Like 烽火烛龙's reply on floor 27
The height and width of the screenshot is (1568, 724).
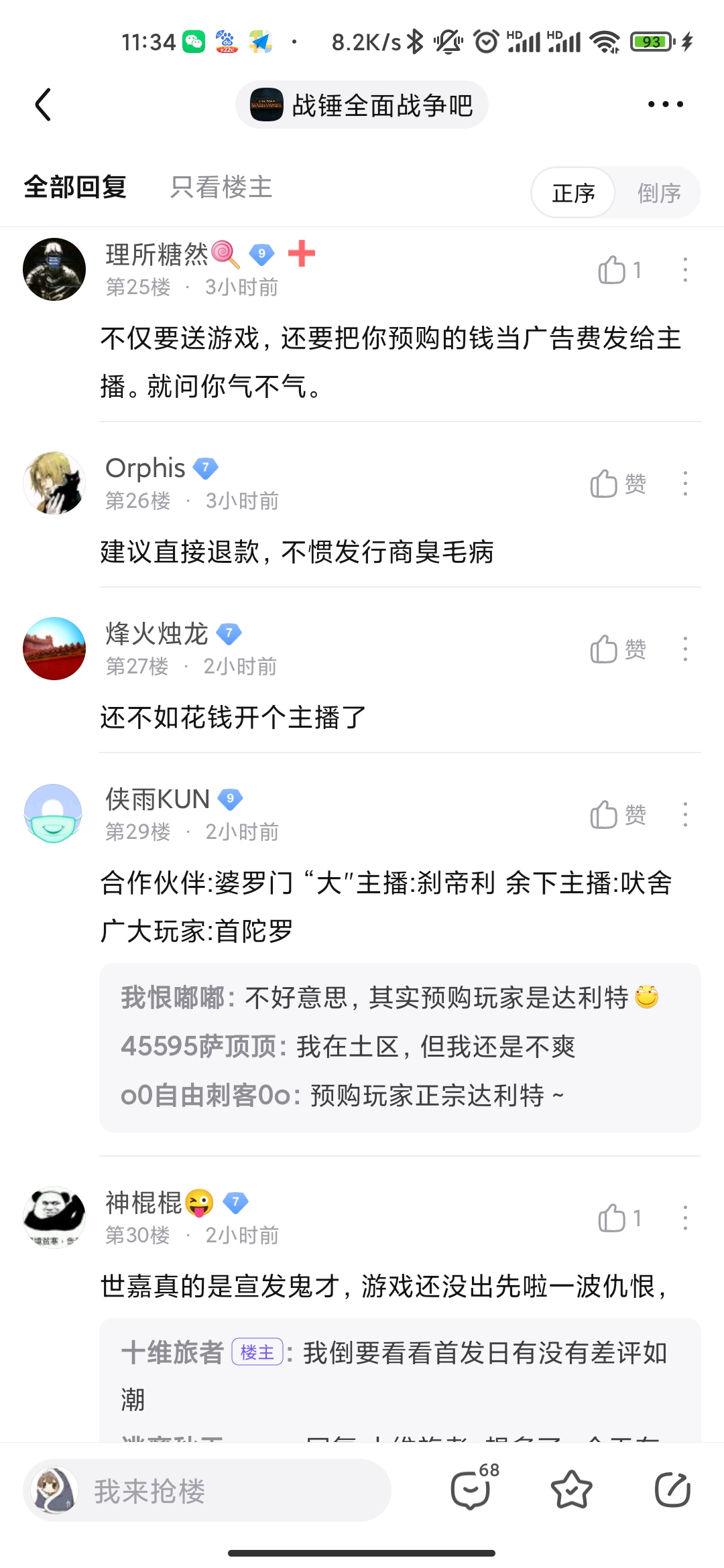tap(617, 649)
